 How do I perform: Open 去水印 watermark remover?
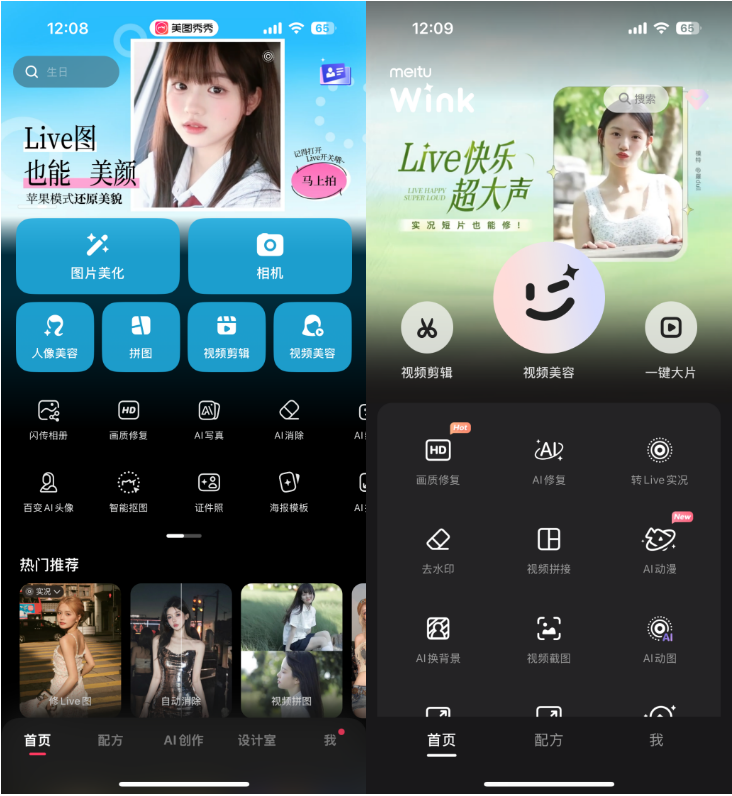coord(438,549)
